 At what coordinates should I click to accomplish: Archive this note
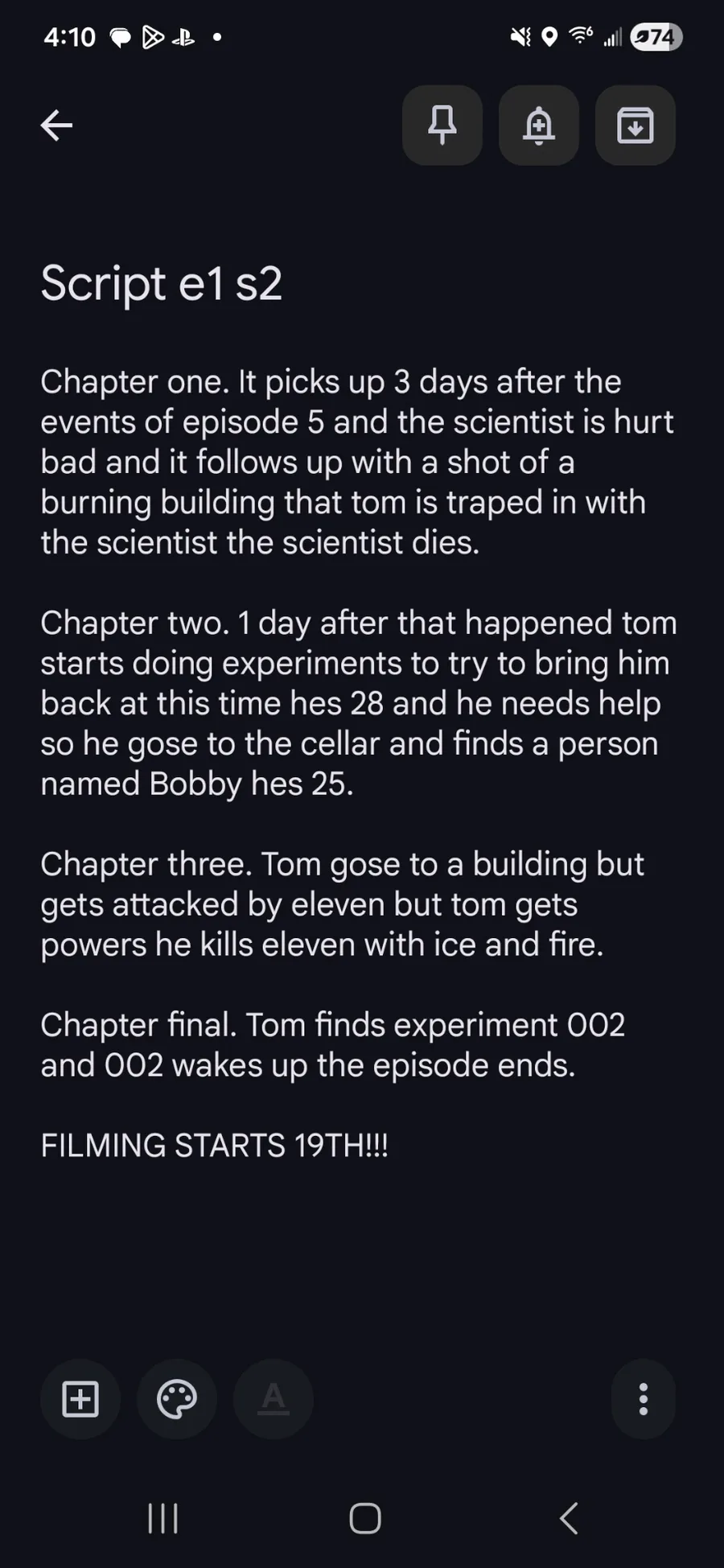636,126
